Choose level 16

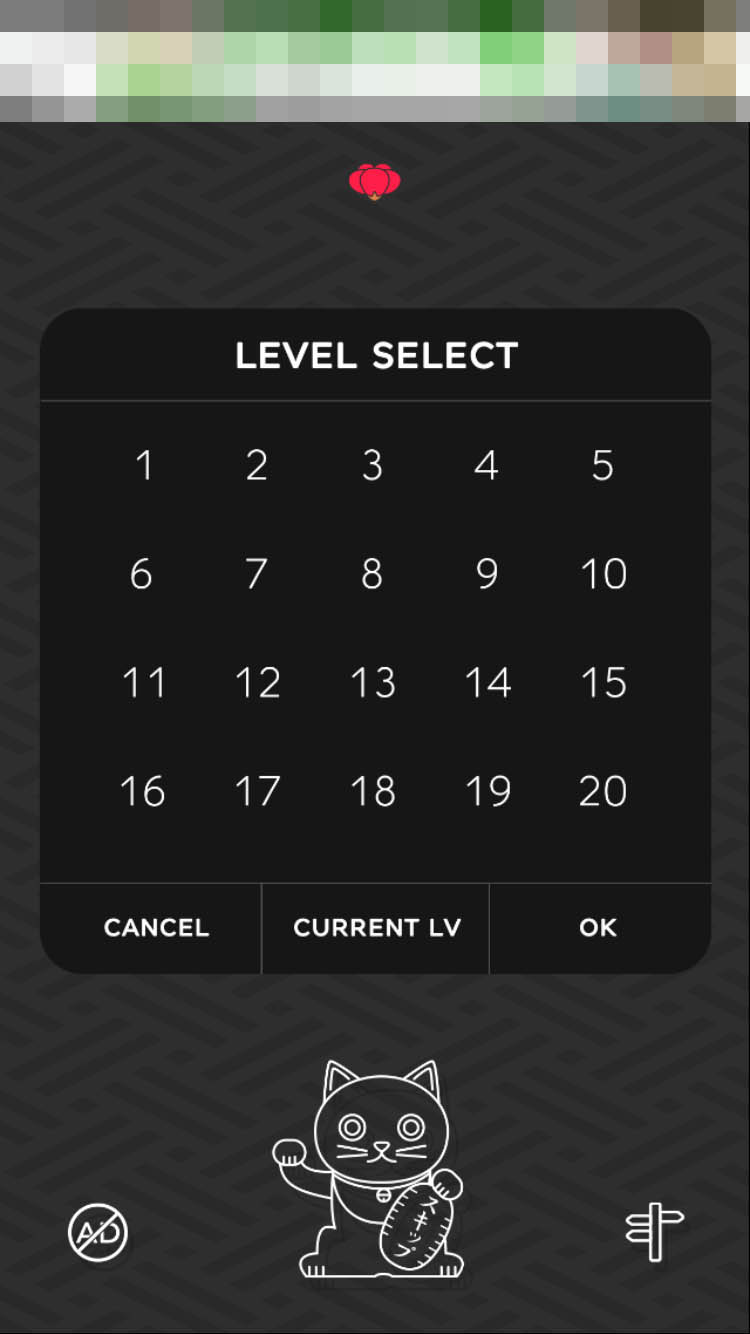[x=142, y=792]
